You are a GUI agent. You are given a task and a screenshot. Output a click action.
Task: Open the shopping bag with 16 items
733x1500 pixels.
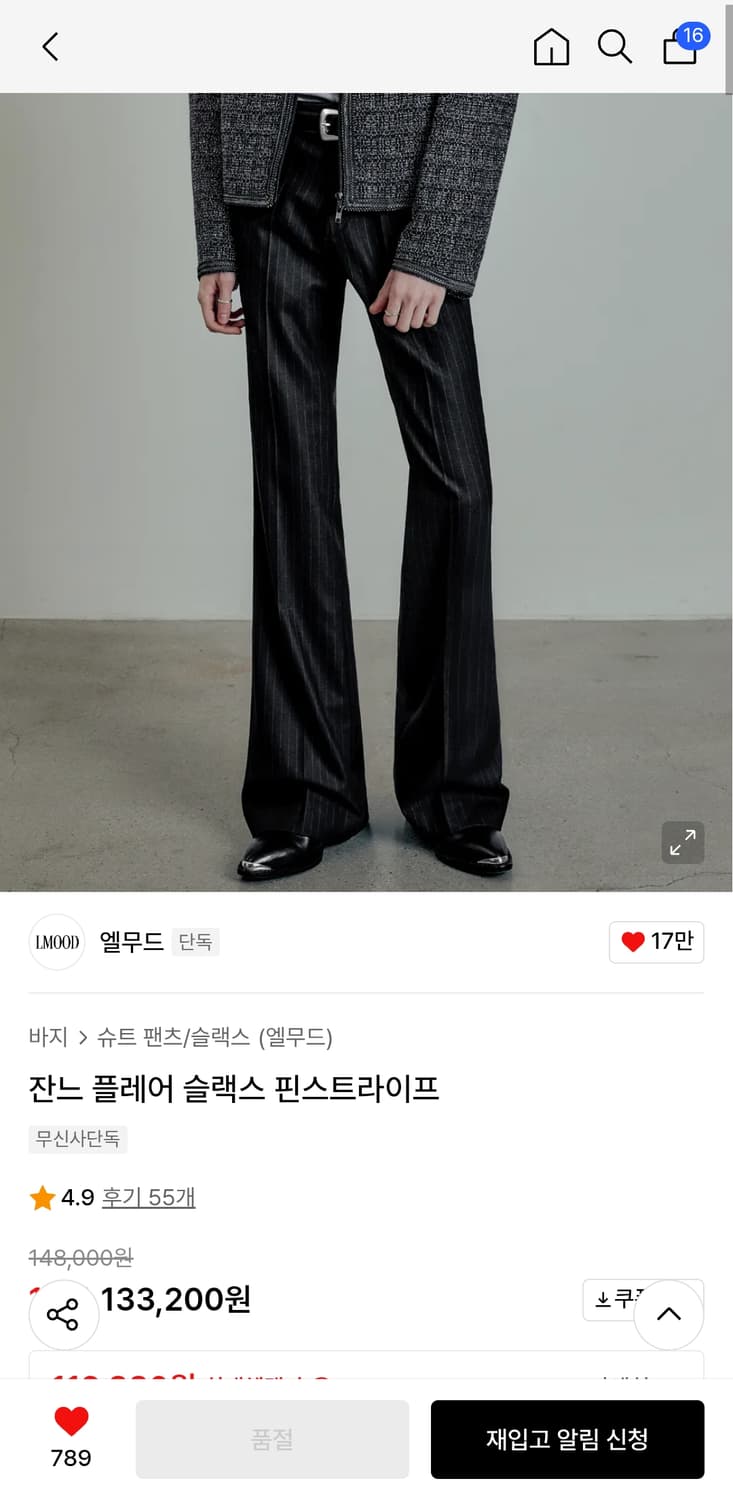click(x=679, y=48)
